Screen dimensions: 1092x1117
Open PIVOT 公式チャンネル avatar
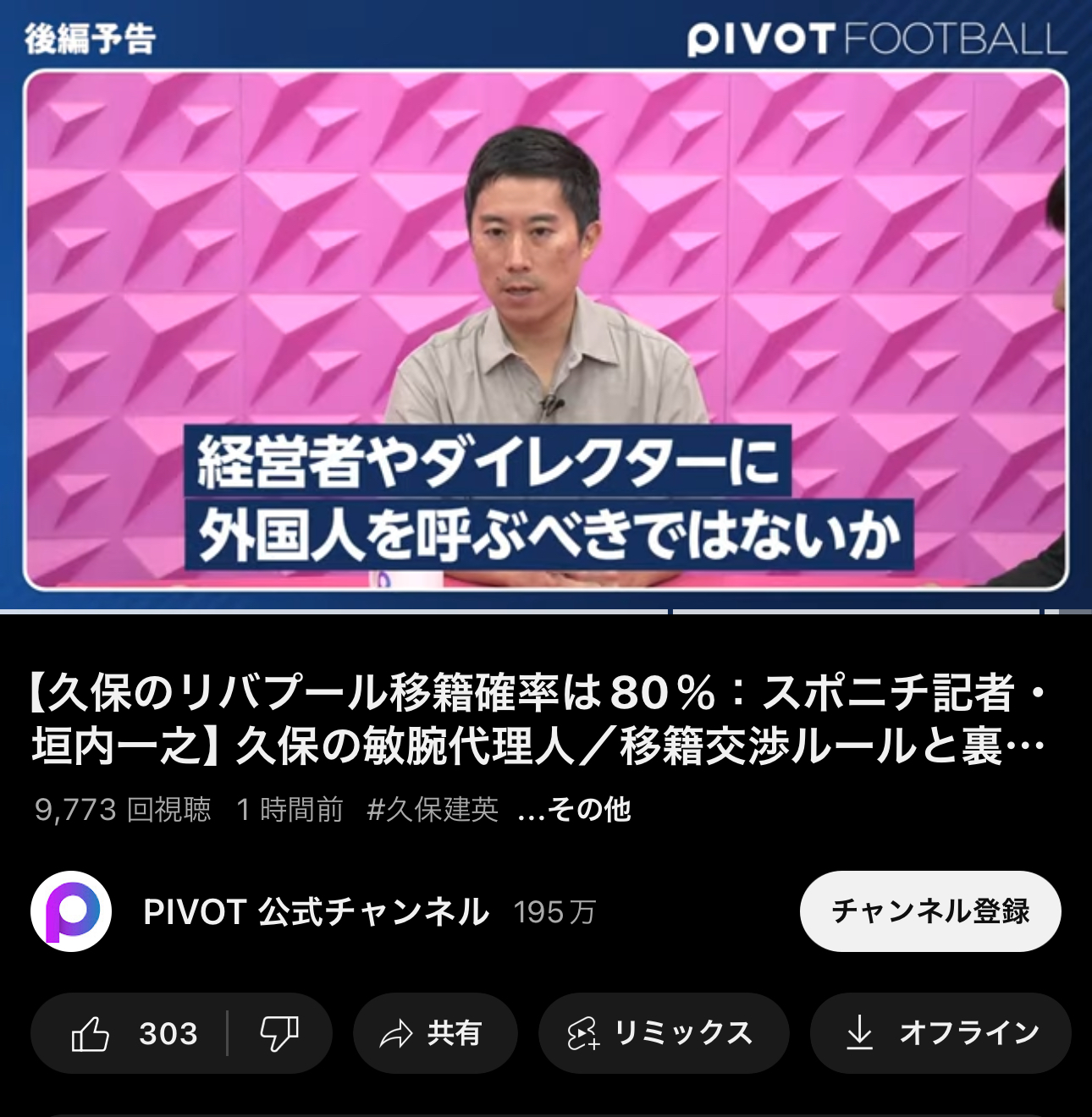tap(71, 911)
